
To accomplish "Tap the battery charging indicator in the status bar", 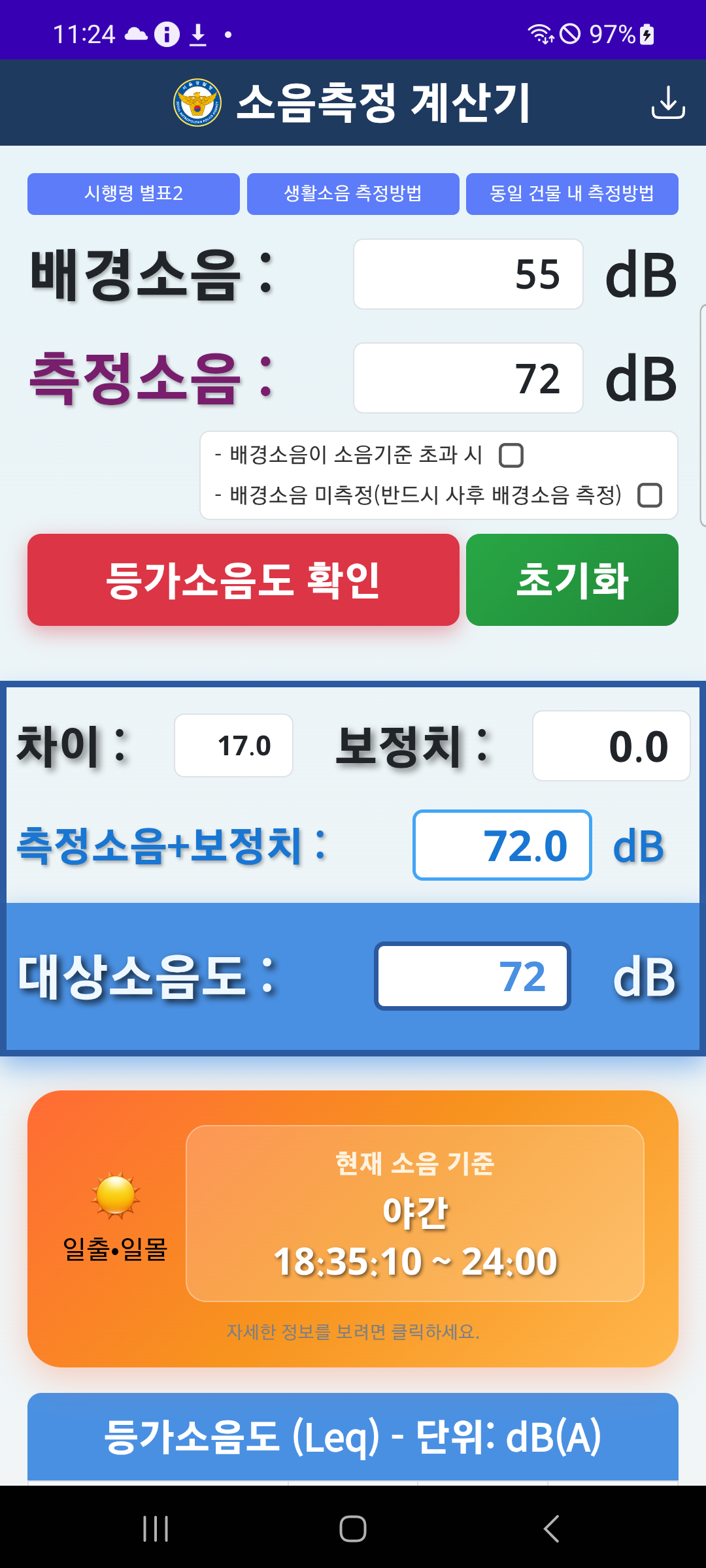I will [645, 34].
